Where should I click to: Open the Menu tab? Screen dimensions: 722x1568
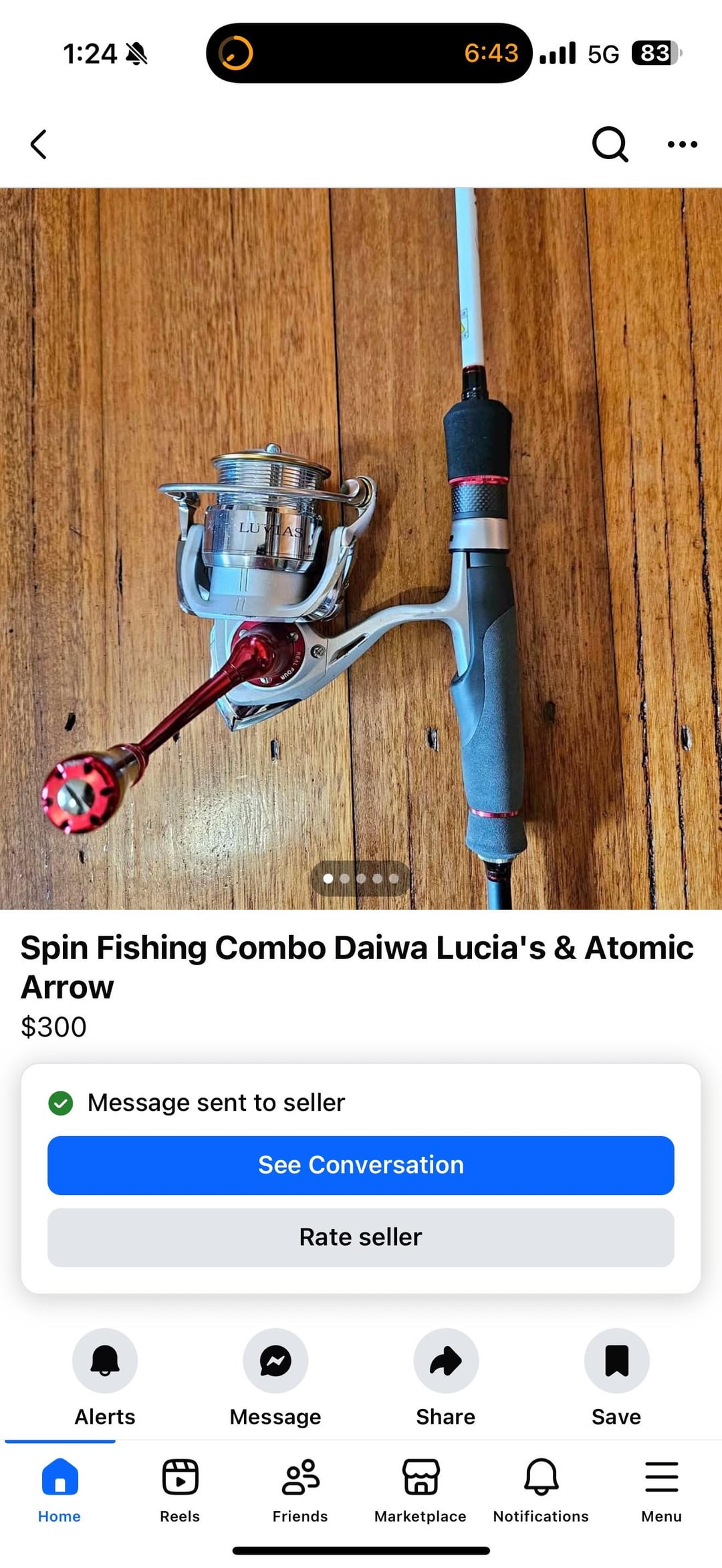tap(661, 1490)
